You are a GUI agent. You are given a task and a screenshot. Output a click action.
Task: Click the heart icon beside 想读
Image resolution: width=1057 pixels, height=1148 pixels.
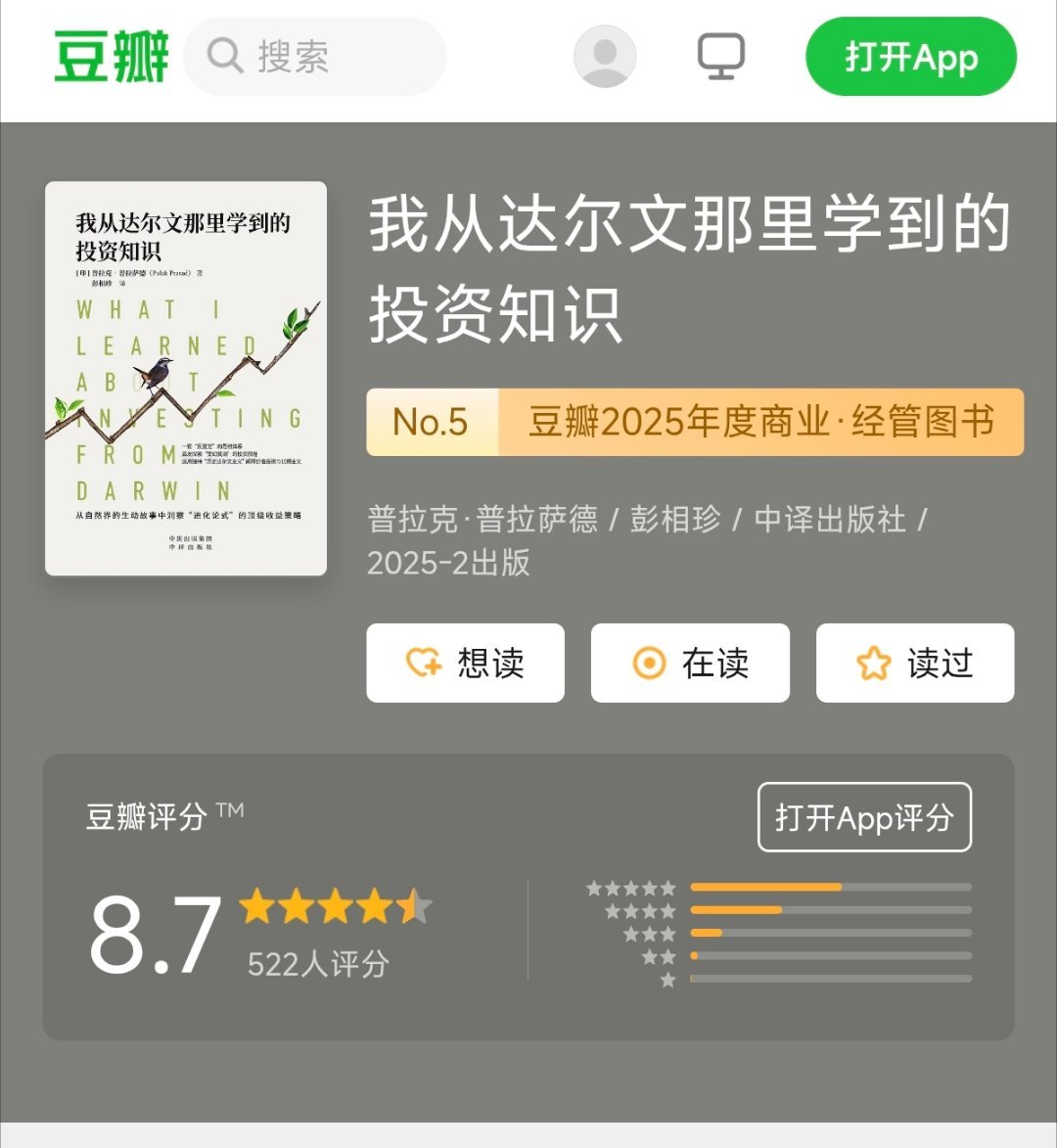(423, 663)
